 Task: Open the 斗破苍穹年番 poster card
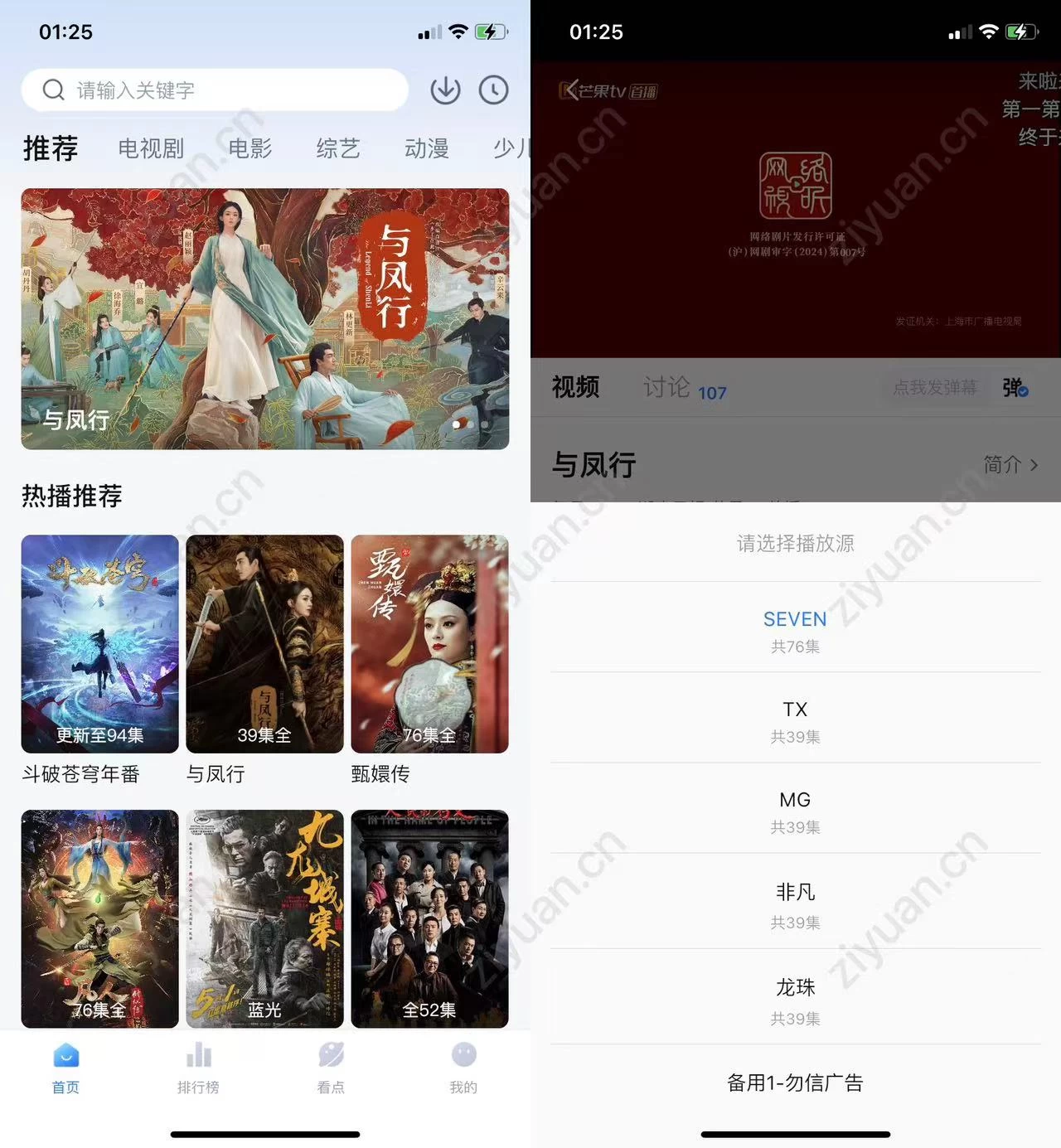pyautogui.click(x=99, y=644)
